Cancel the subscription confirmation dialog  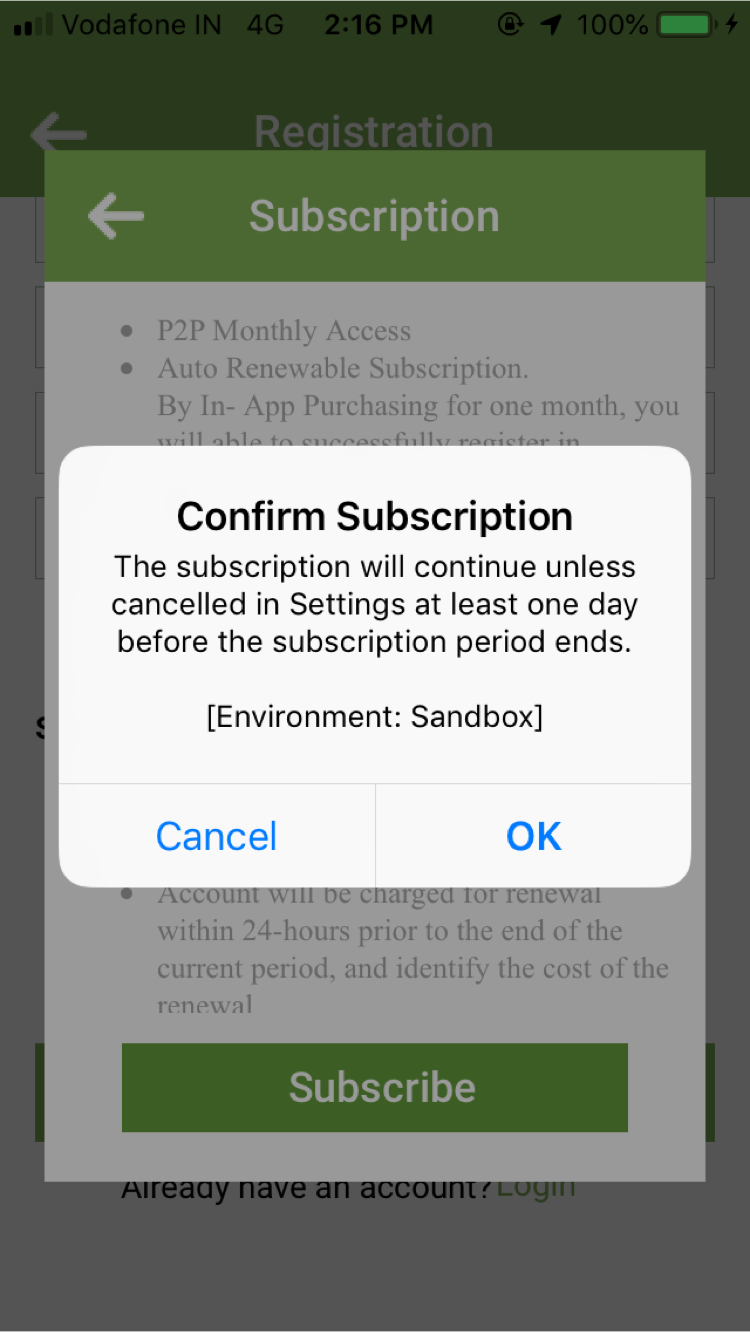click(217, 836)
